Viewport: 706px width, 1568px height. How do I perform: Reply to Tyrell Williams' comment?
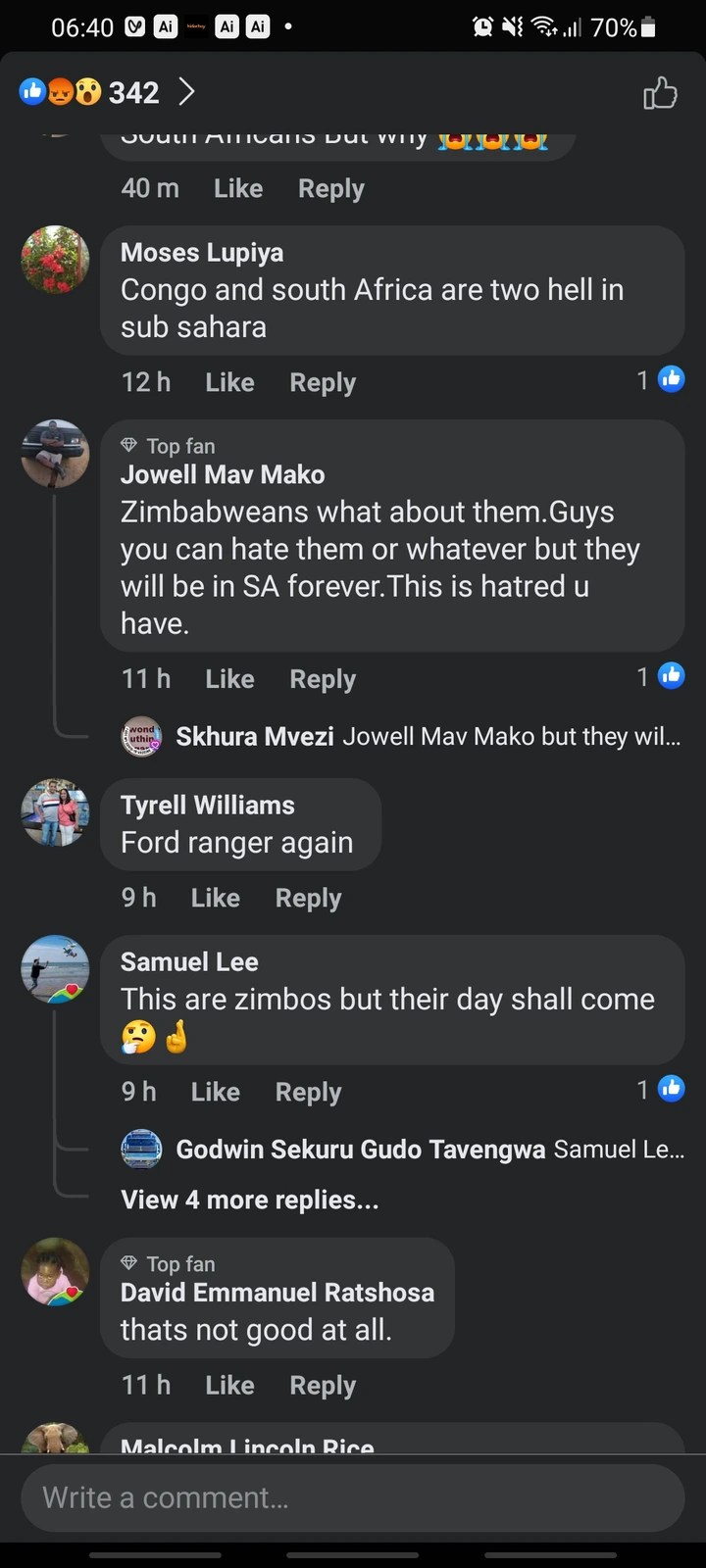pos(308,898)
